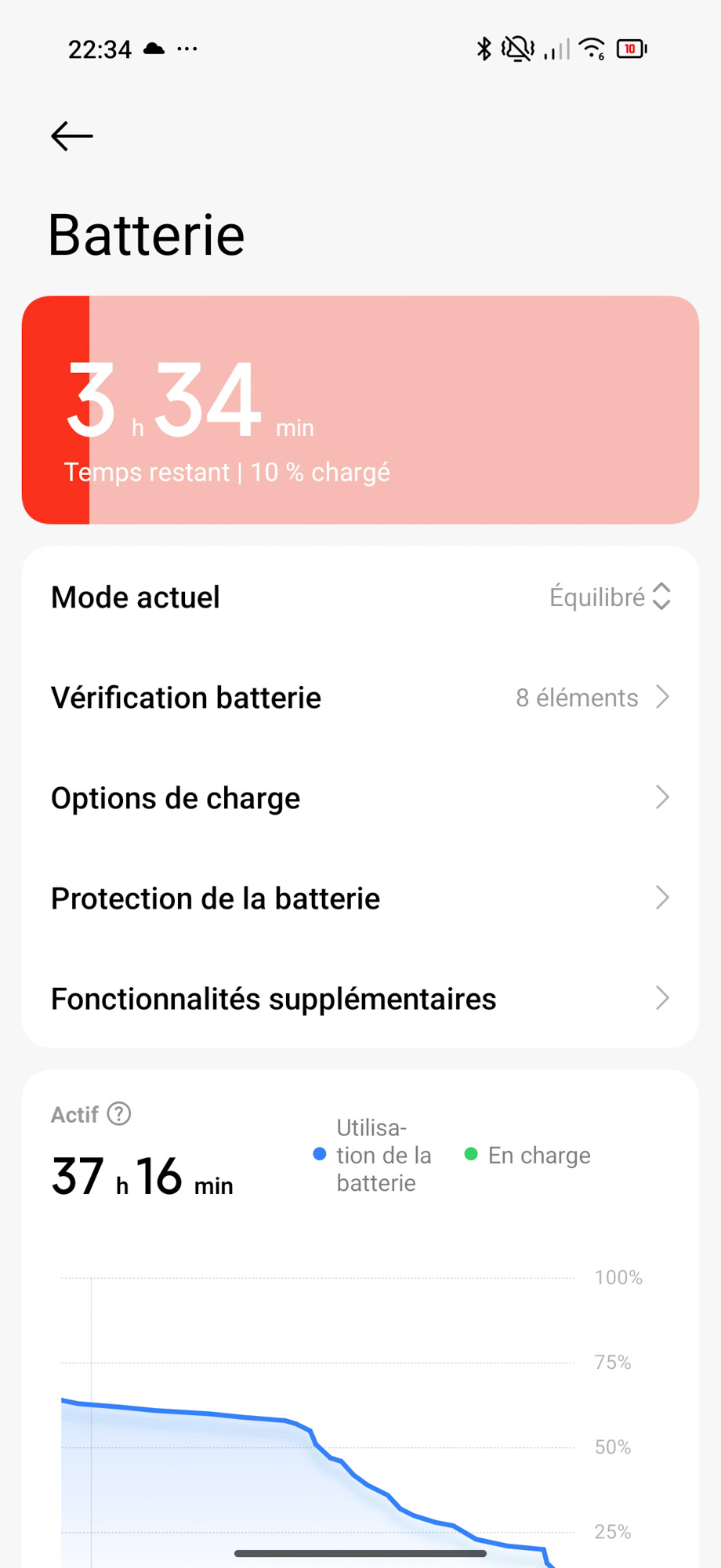The image size is (721, 1568).
Task: Open Protection de la batterie
Action: click(x=360, y=898)
